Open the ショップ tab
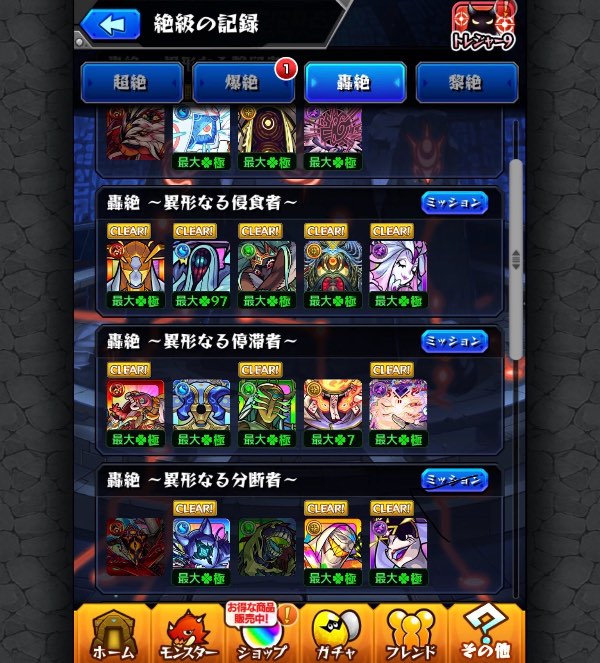Viewport: 600px width, 663px height. coord(262,633)
